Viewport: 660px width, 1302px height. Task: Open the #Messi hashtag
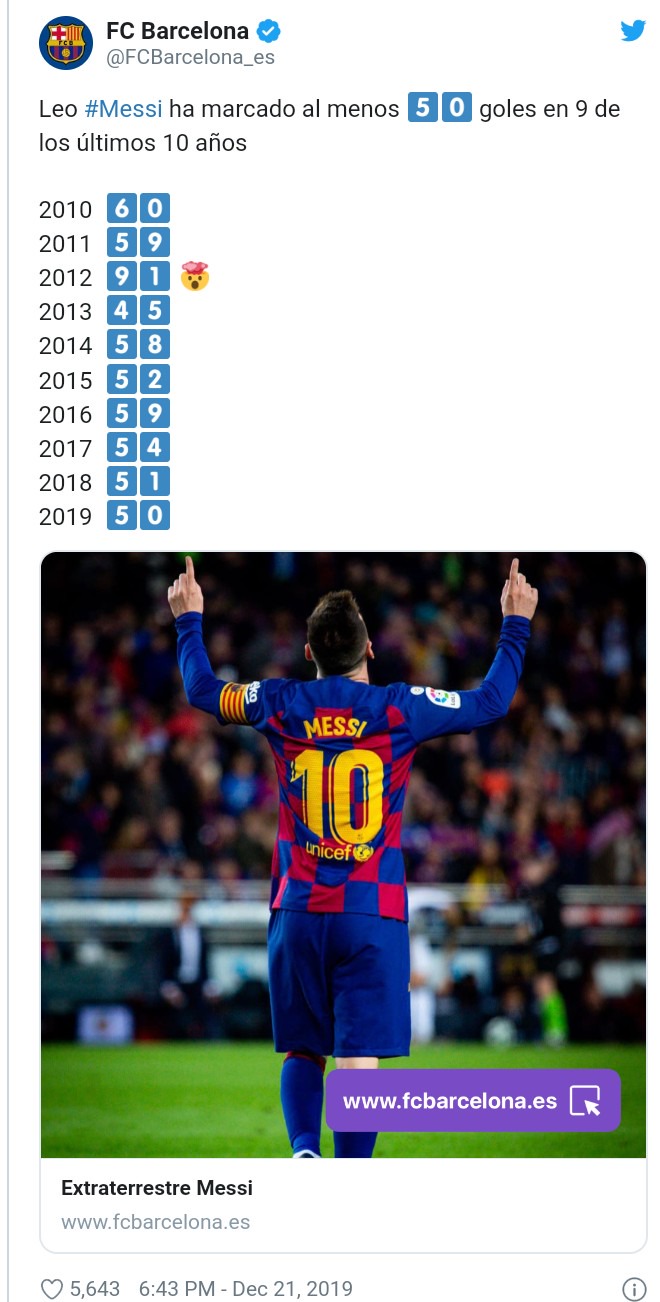pos(123,108)
